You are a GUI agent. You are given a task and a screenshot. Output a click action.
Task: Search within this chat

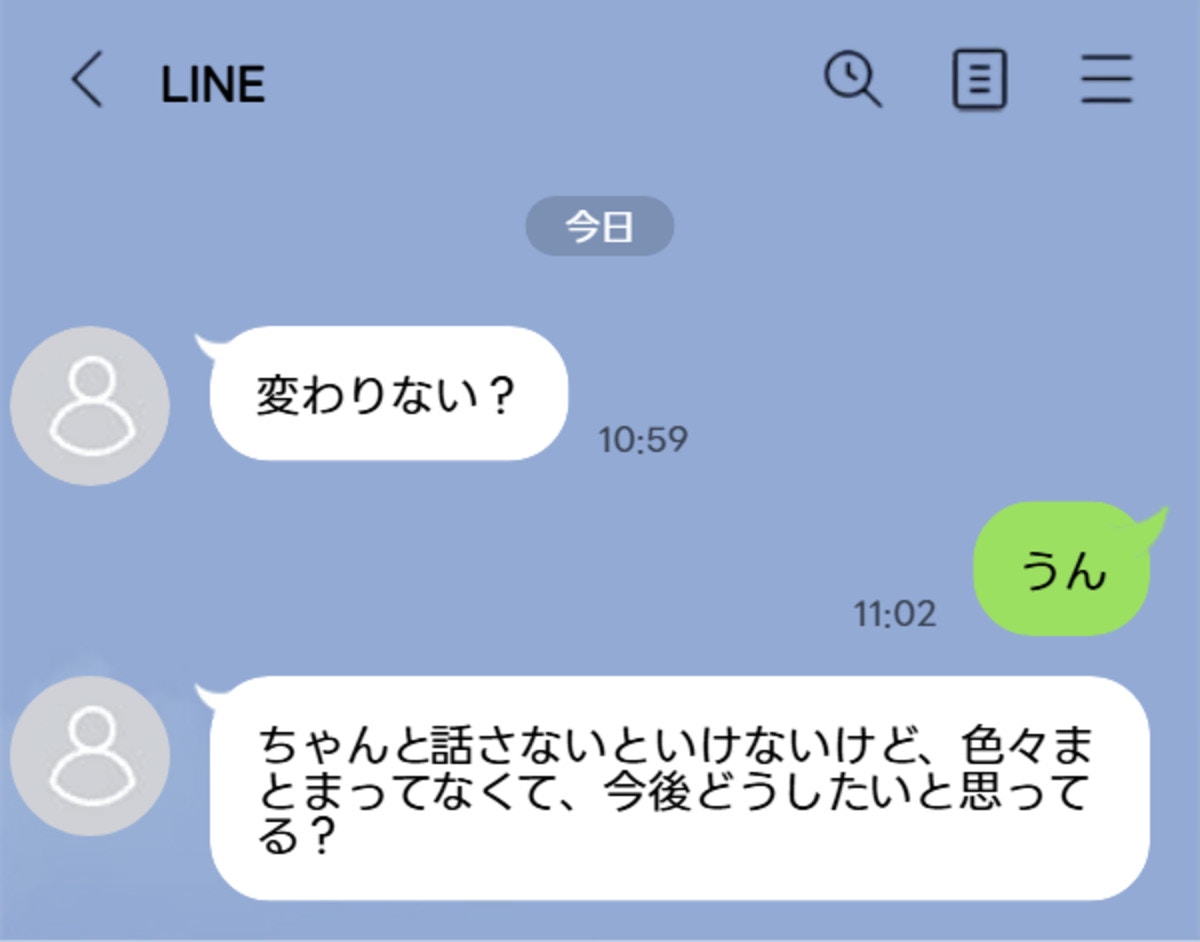(853, 79)
